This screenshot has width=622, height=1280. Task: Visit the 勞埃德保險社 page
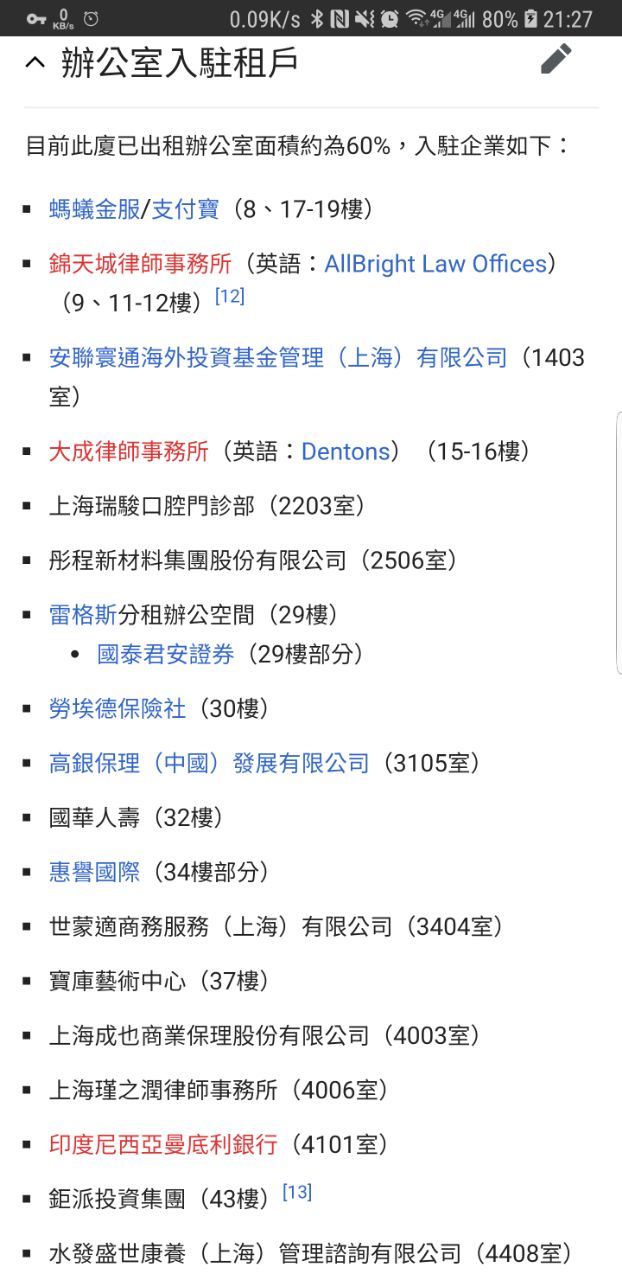click(117, 709)
